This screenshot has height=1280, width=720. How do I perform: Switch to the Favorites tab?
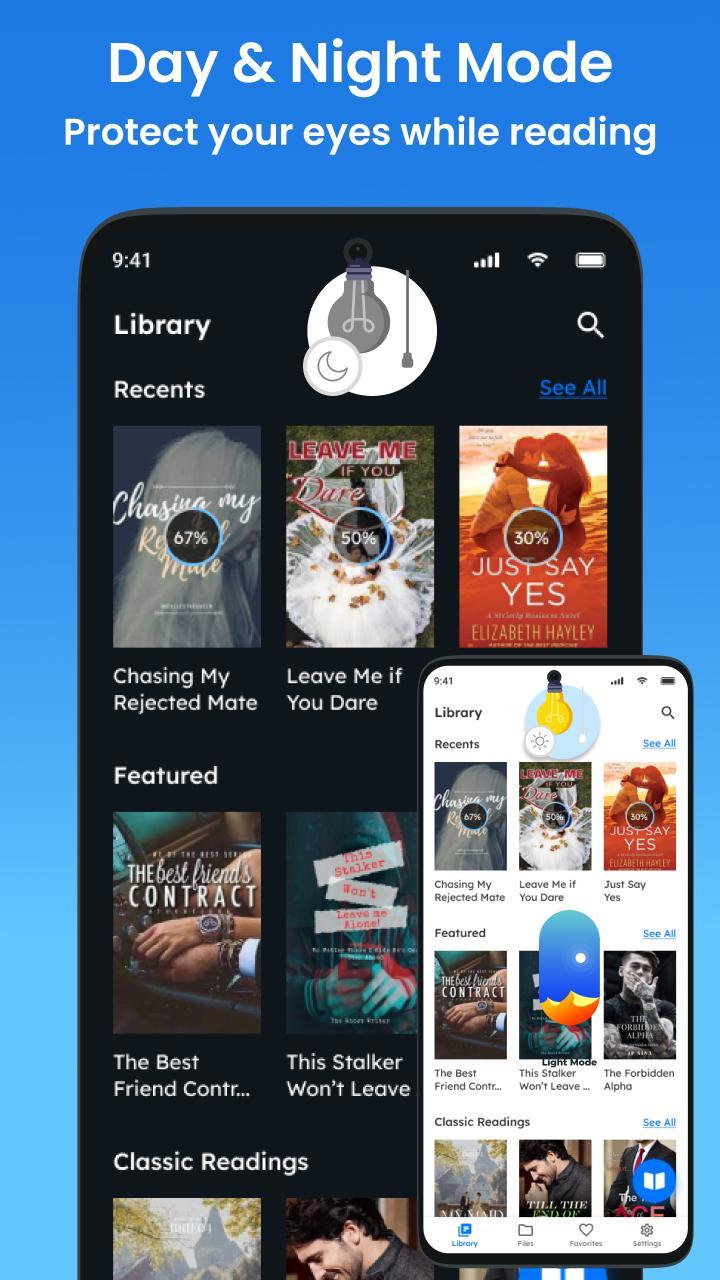tap(585, 1235)
